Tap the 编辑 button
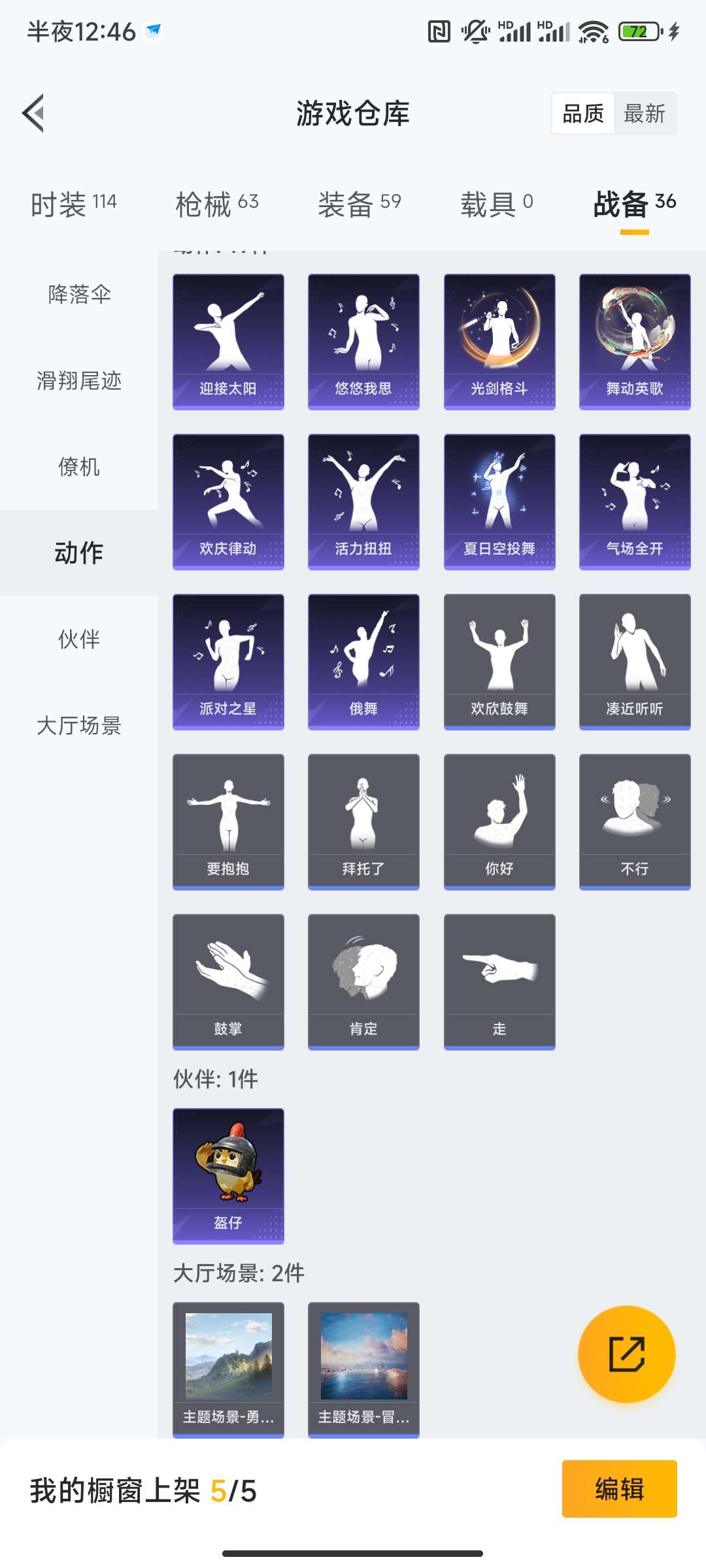Screen dimensions: 706x1568 619,1489
